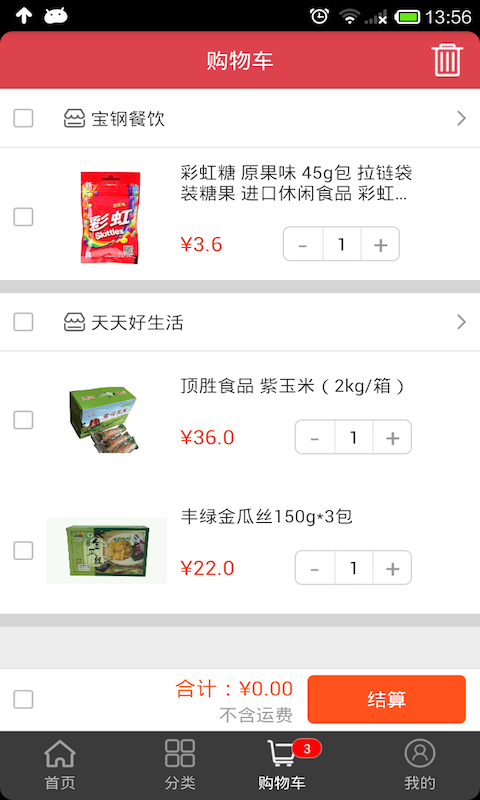Image resolution: width=480 pixels, height=800 pixels.
Task: Tap the trash icon to delete items
Action: 447,60
